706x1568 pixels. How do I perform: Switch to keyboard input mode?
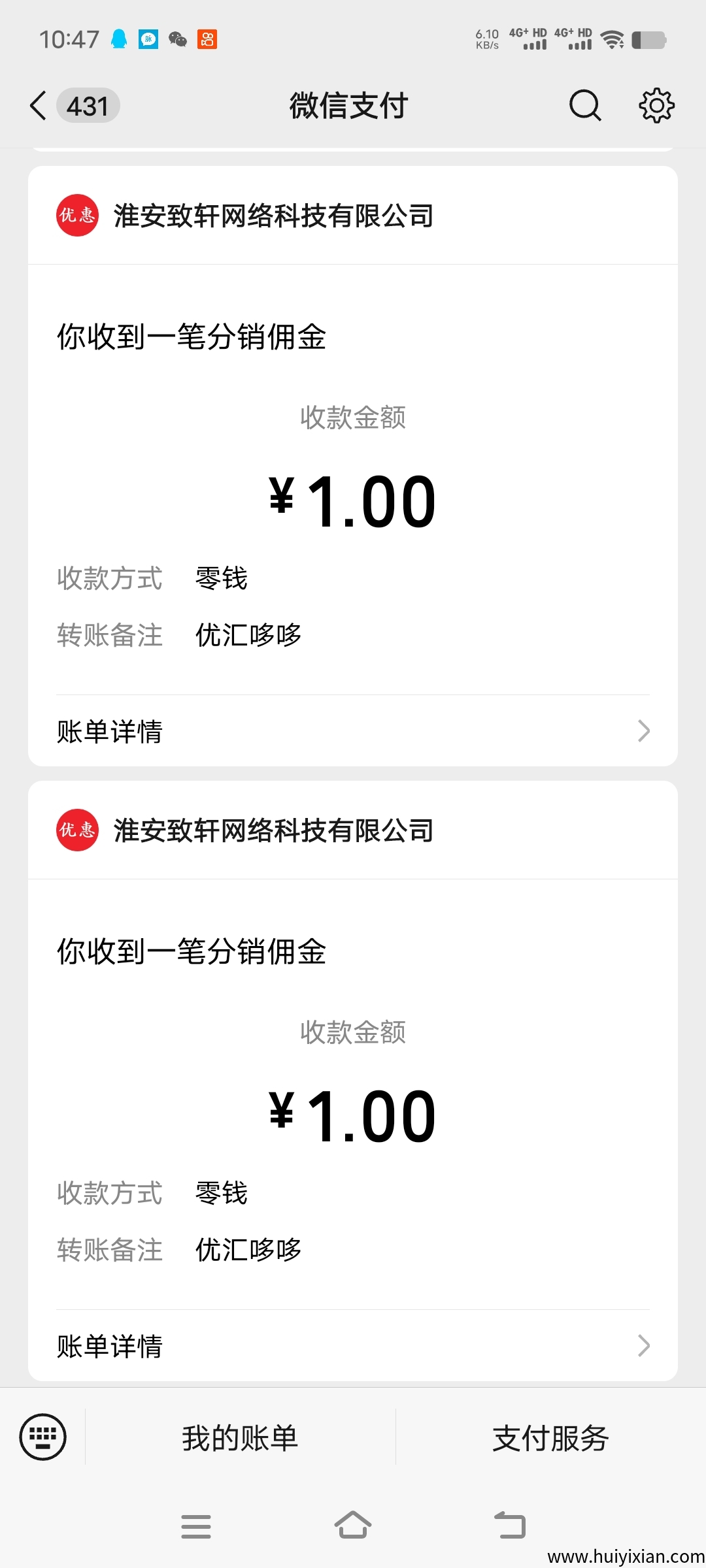pyautogui.click(x=43, y=1437)
